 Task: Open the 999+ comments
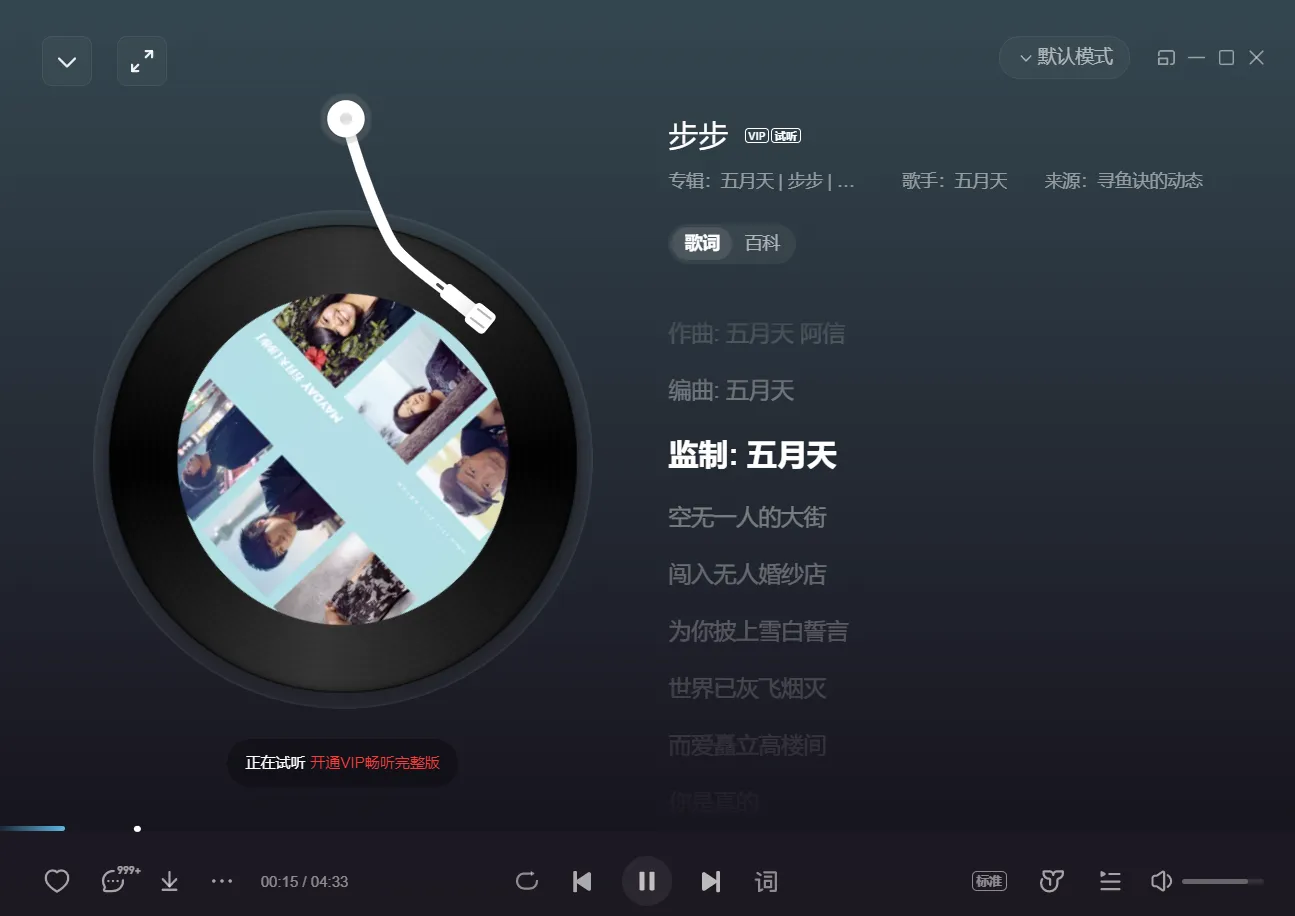click(x=114, y=881)
